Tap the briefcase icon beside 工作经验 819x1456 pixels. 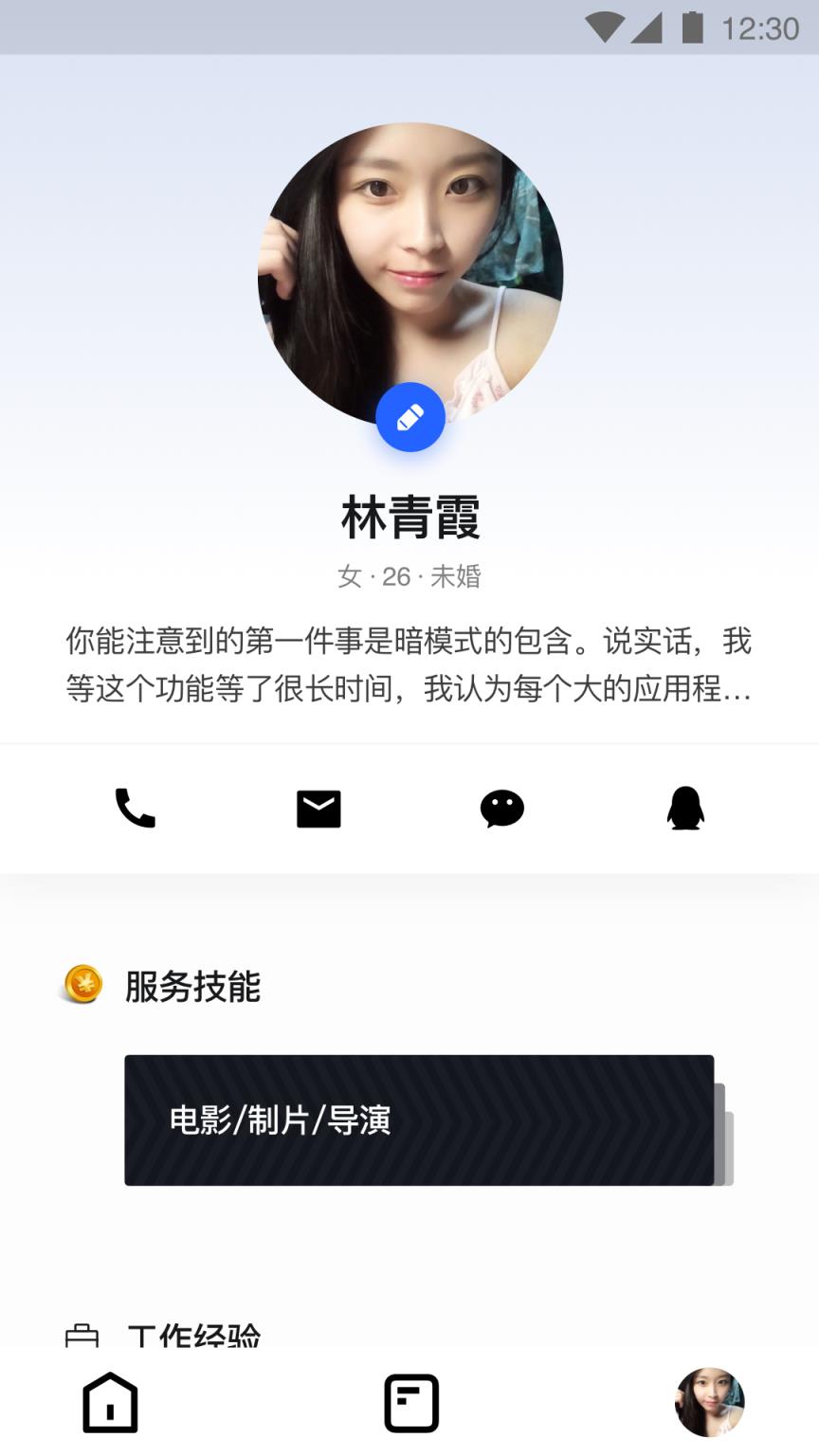click(81, 1335)
